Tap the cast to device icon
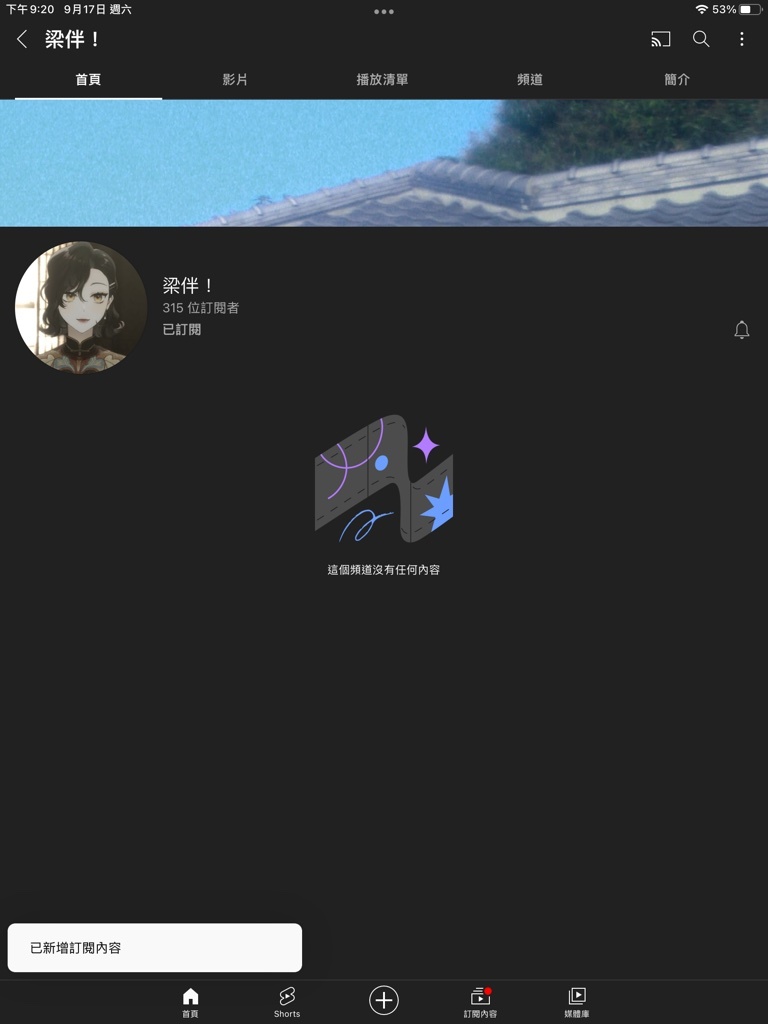 pos(660,40)
